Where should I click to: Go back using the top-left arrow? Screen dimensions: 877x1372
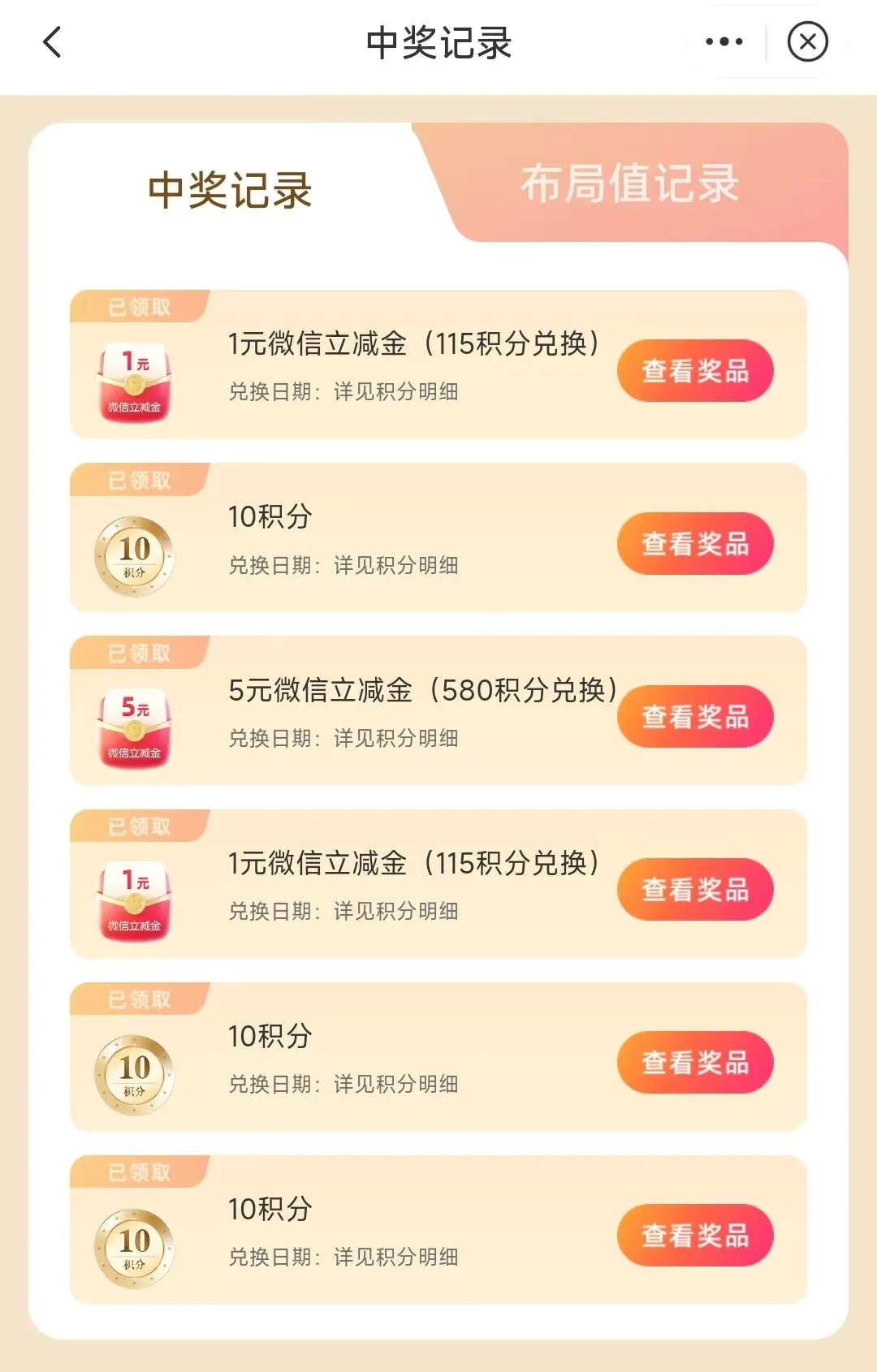[53, 42]
